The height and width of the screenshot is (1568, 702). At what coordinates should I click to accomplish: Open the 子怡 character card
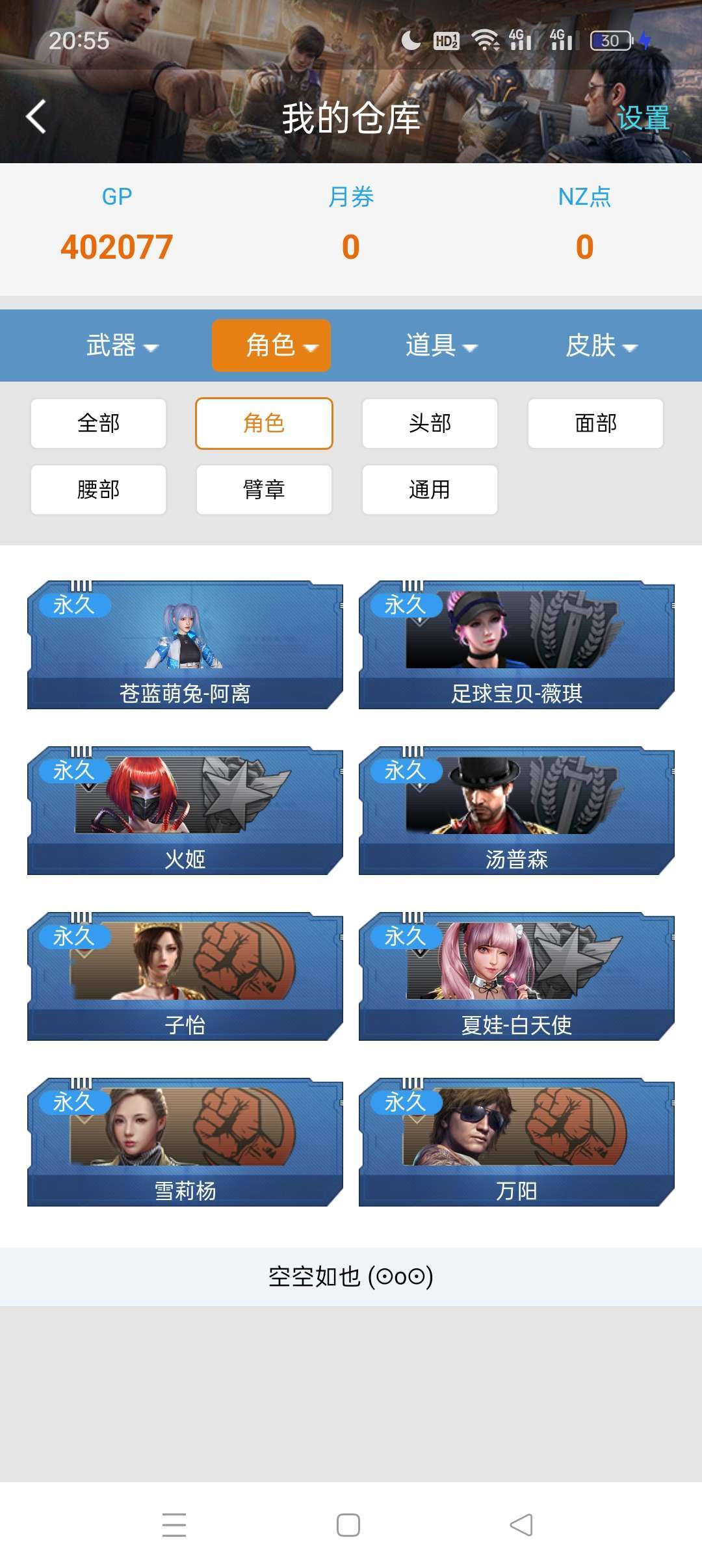[x=185, y=976]
